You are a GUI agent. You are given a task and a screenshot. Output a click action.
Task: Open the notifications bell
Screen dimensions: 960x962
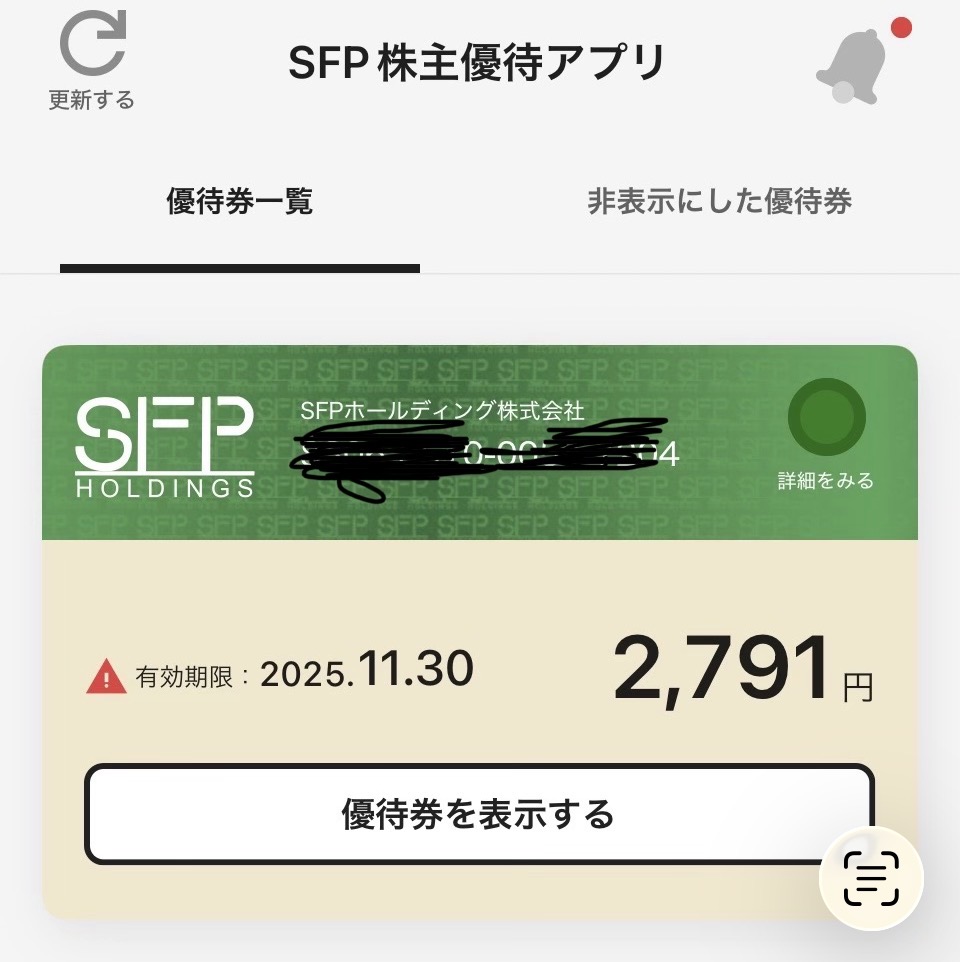852,64
